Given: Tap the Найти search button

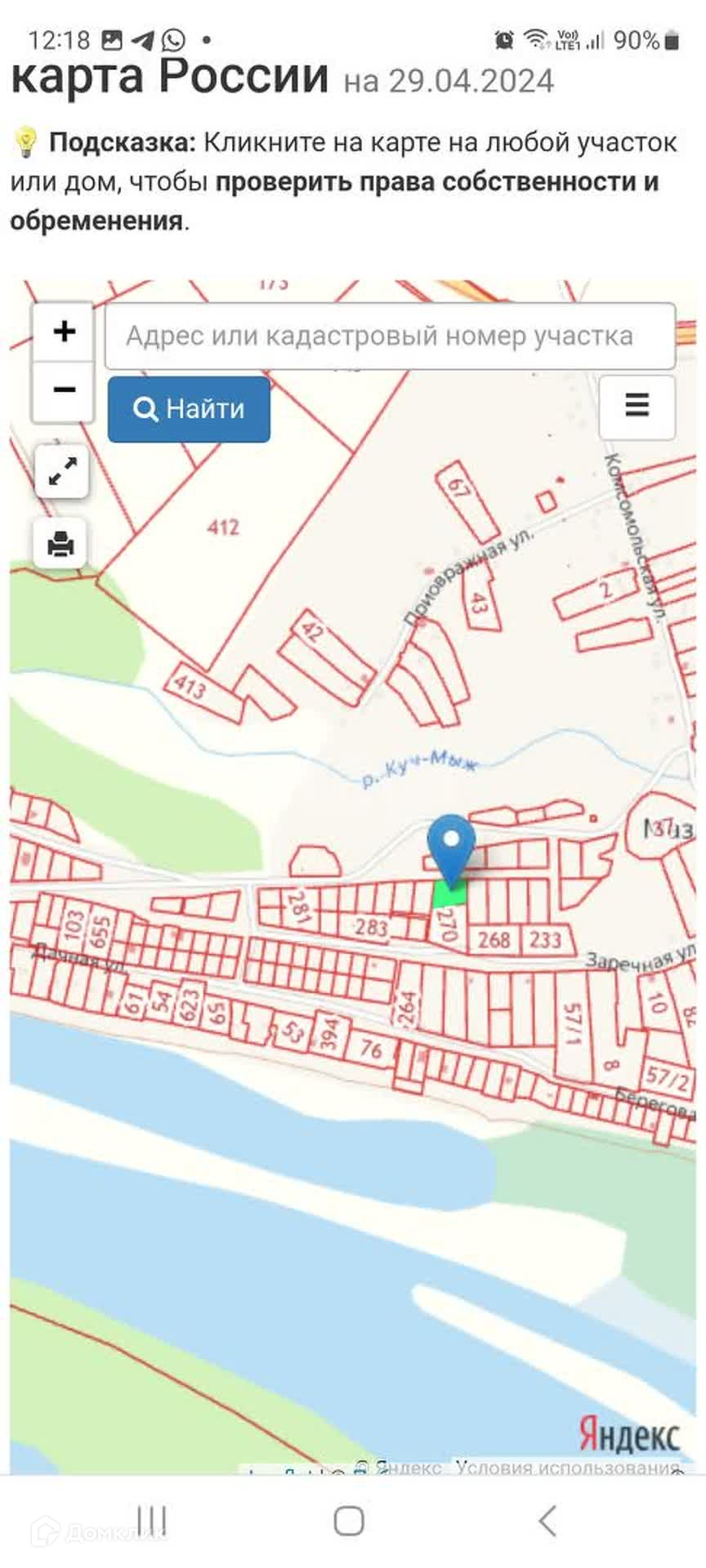Looking at the screenshot, I should (189, 409).
